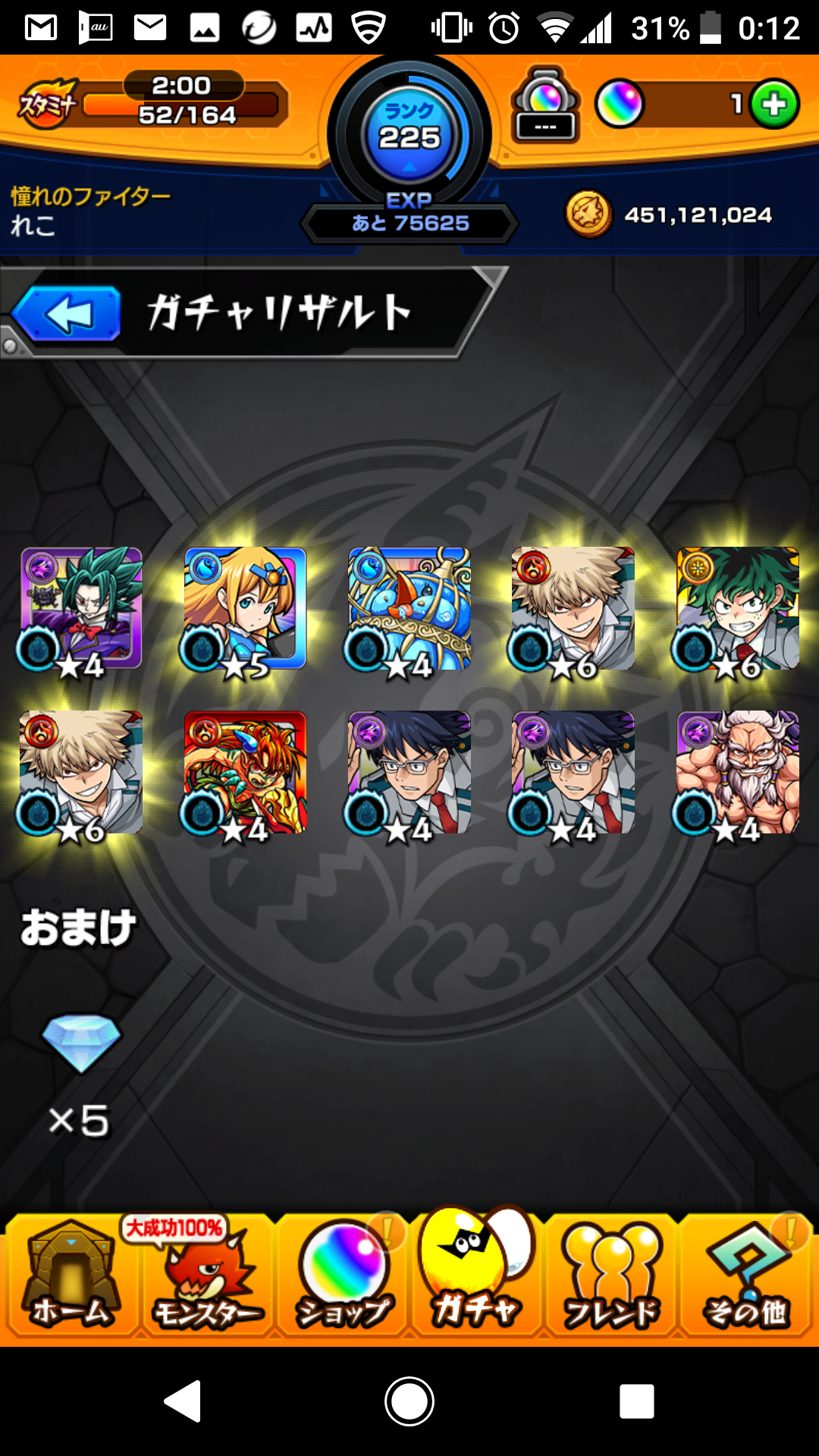Go to the ガチャ tab

coord(476,1276)
